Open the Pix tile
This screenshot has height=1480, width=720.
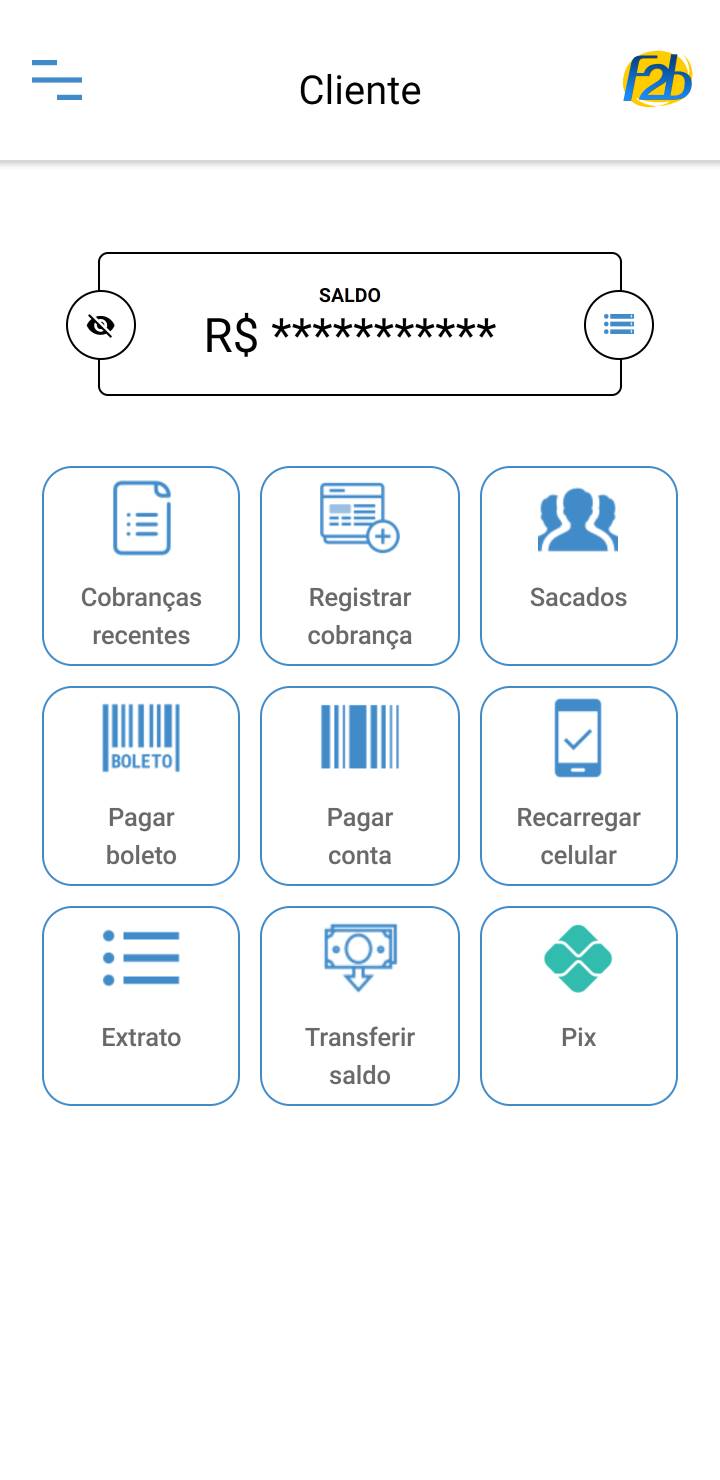point(579,1006)
